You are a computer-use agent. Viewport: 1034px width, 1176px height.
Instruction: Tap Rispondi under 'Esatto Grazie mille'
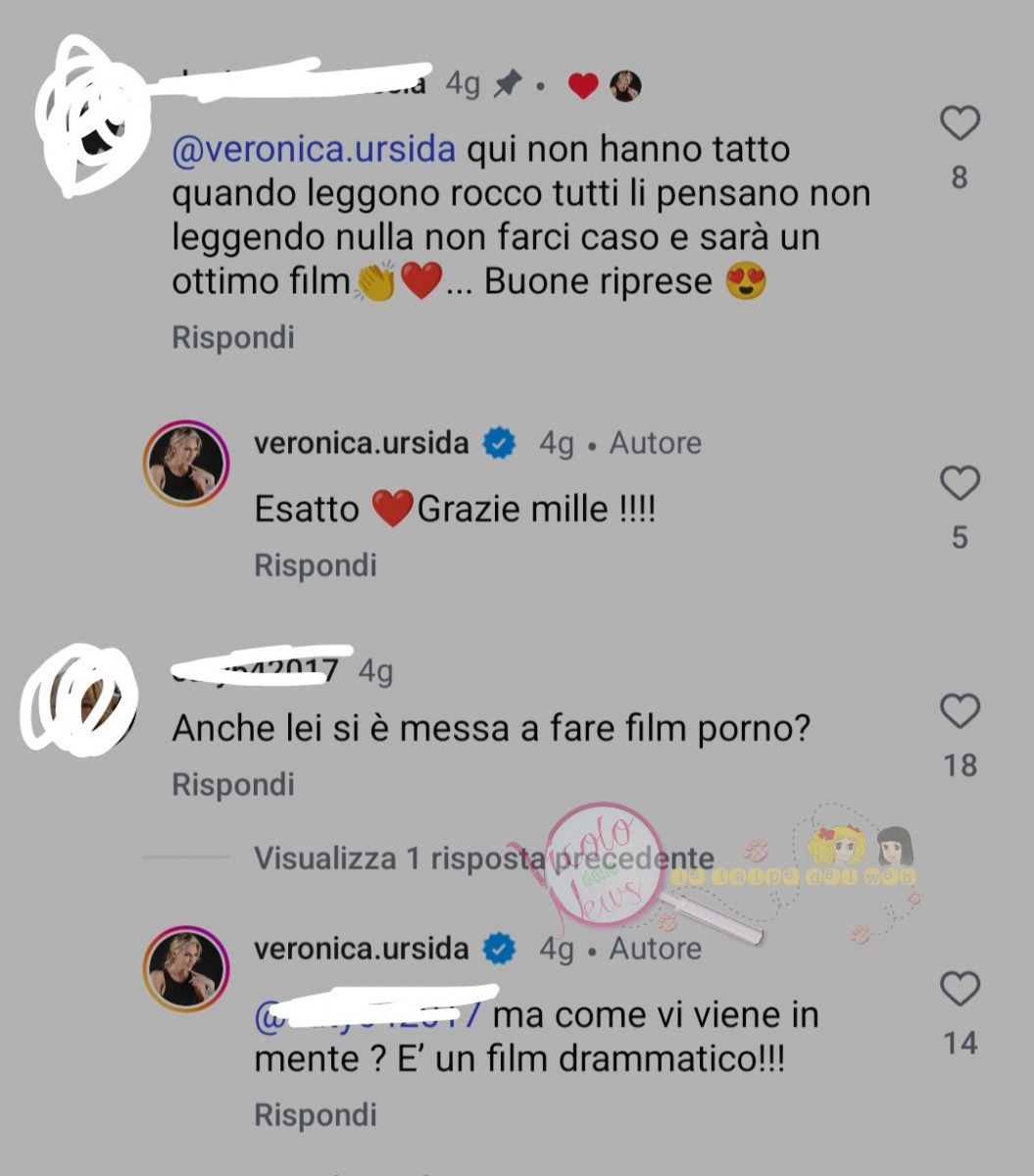tap(315, 565)
